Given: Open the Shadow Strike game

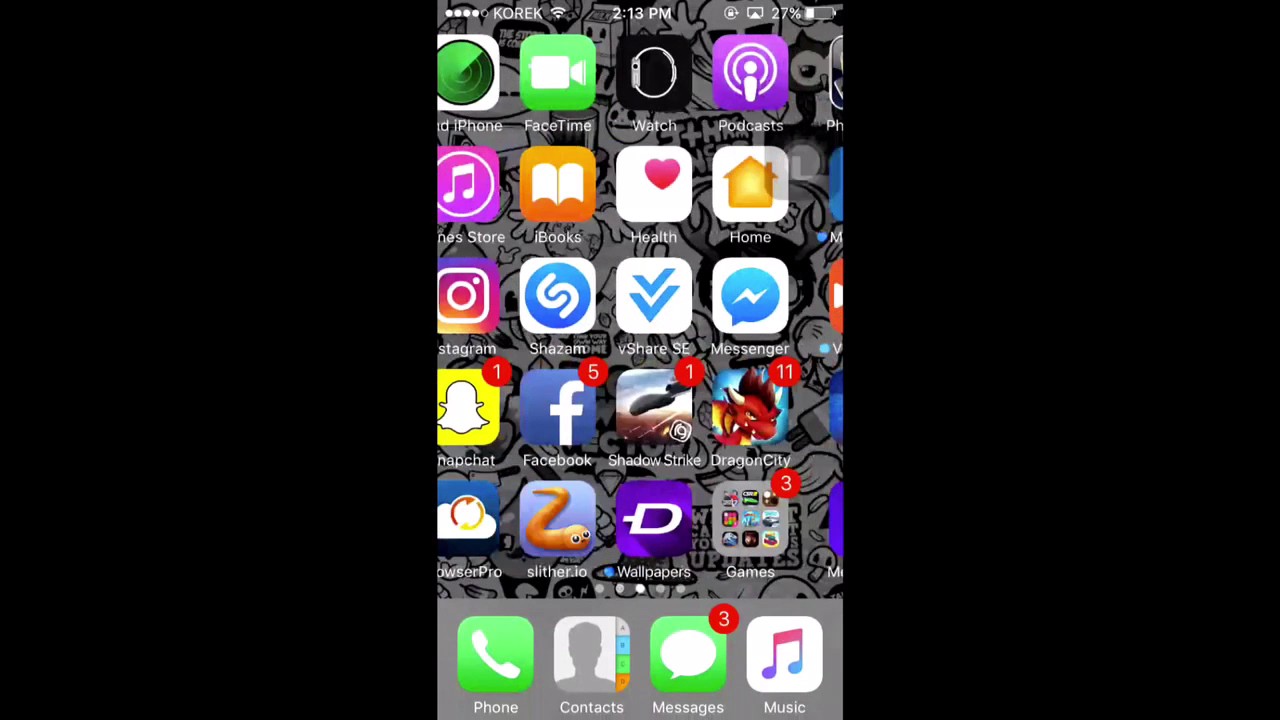Looking at the screenshot, I should (x=654, y=409).
